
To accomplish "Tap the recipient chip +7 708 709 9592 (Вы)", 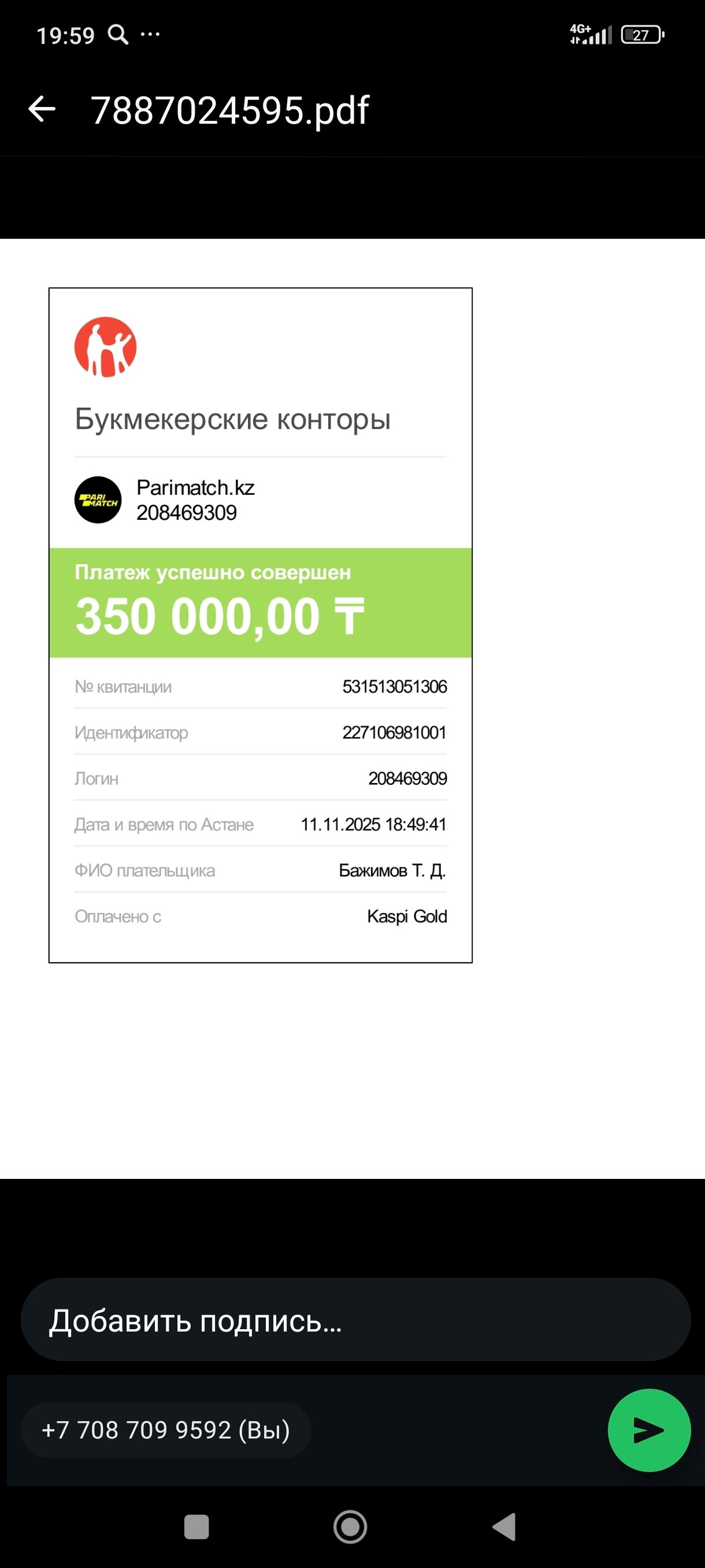I will (x=165, y=1430).
